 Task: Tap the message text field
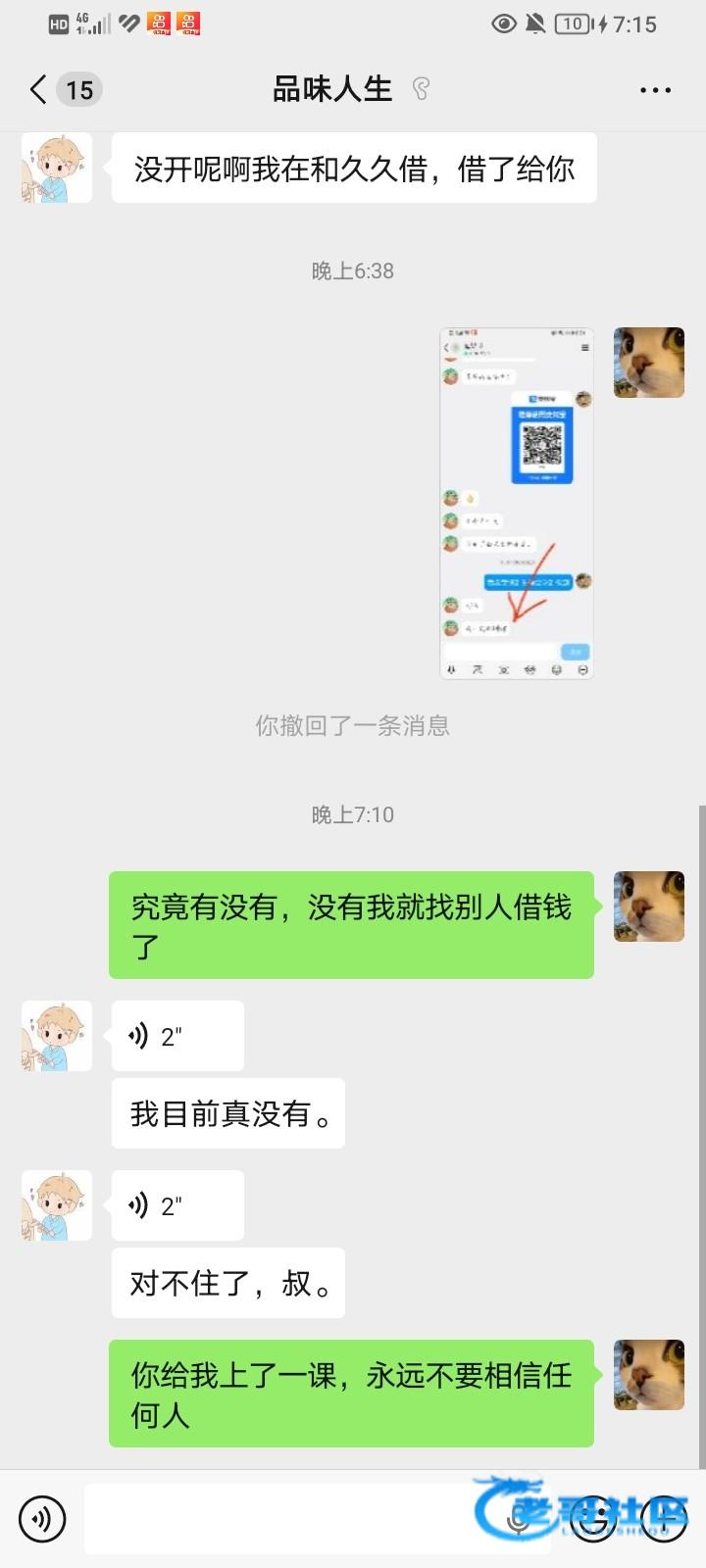294,1519
